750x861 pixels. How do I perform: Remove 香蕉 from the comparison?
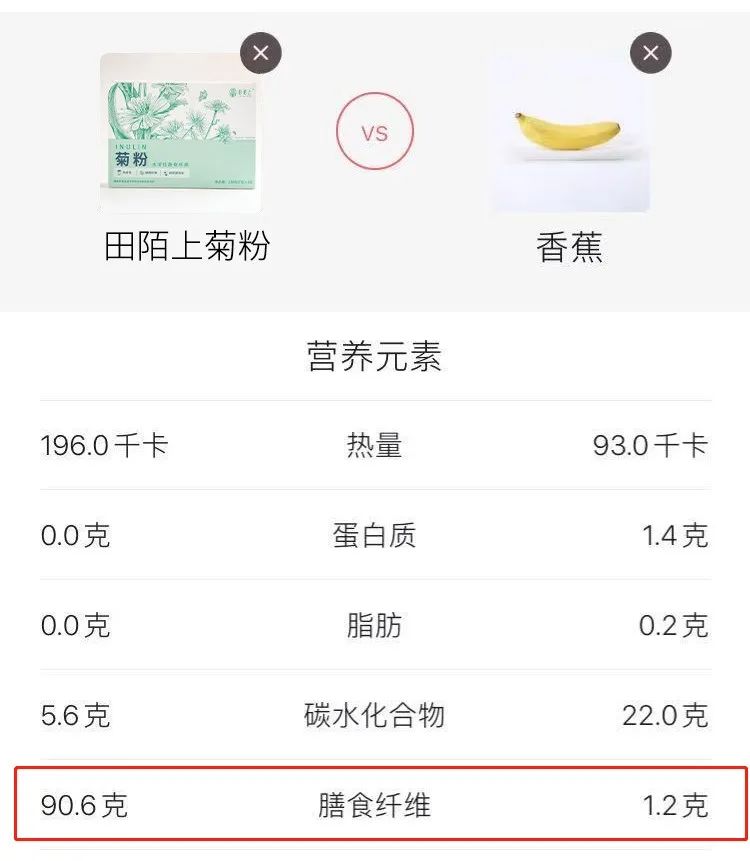pyautogui.click(x=650, y=53)
